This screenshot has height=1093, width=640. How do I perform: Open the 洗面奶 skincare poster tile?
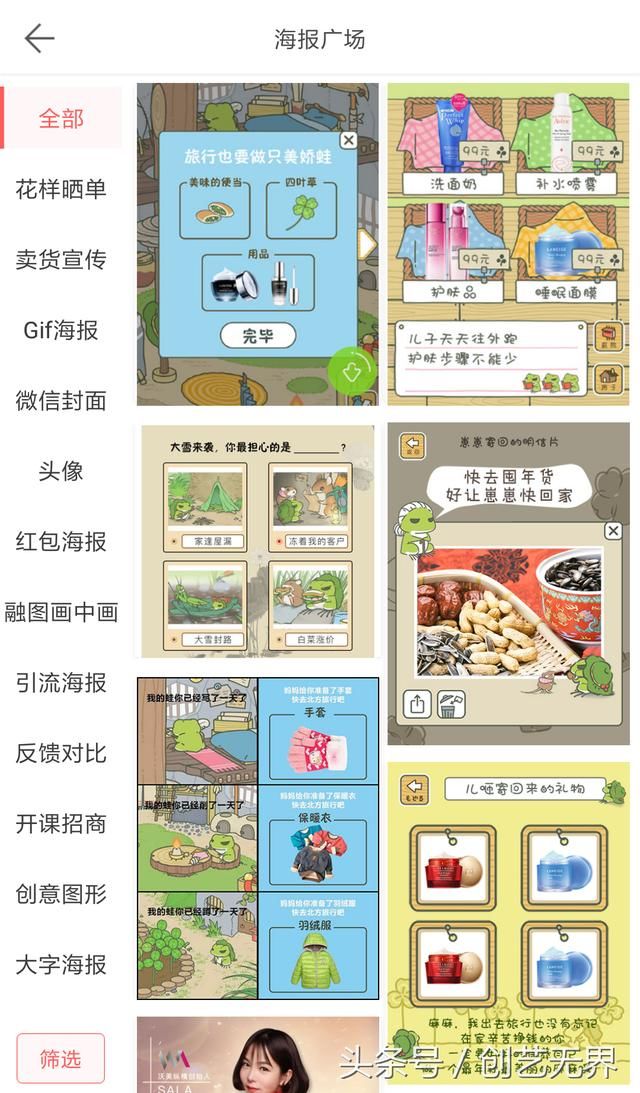[508, 243]
